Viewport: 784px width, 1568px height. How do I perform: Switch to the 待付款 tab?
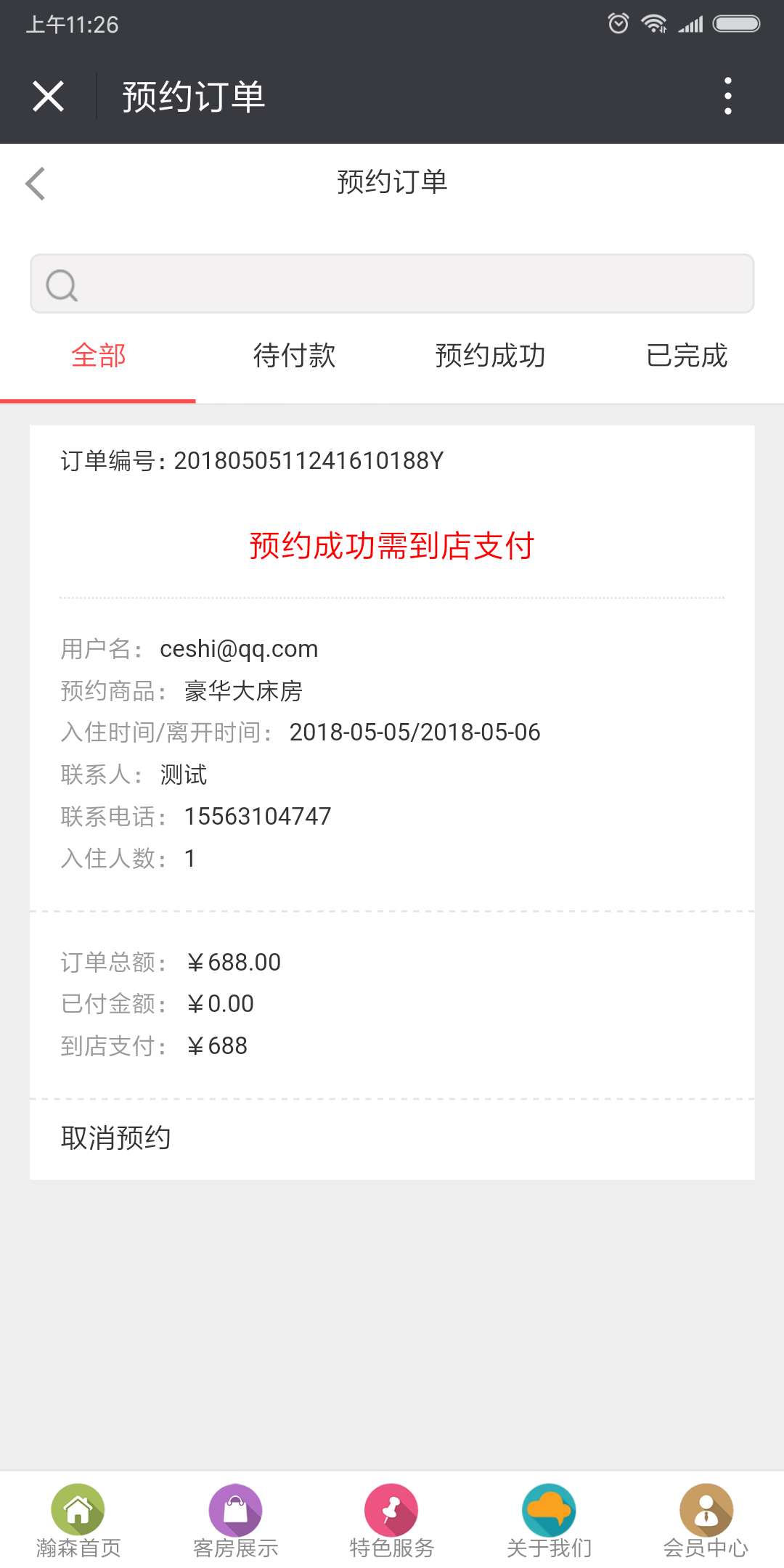click(294, 356)
